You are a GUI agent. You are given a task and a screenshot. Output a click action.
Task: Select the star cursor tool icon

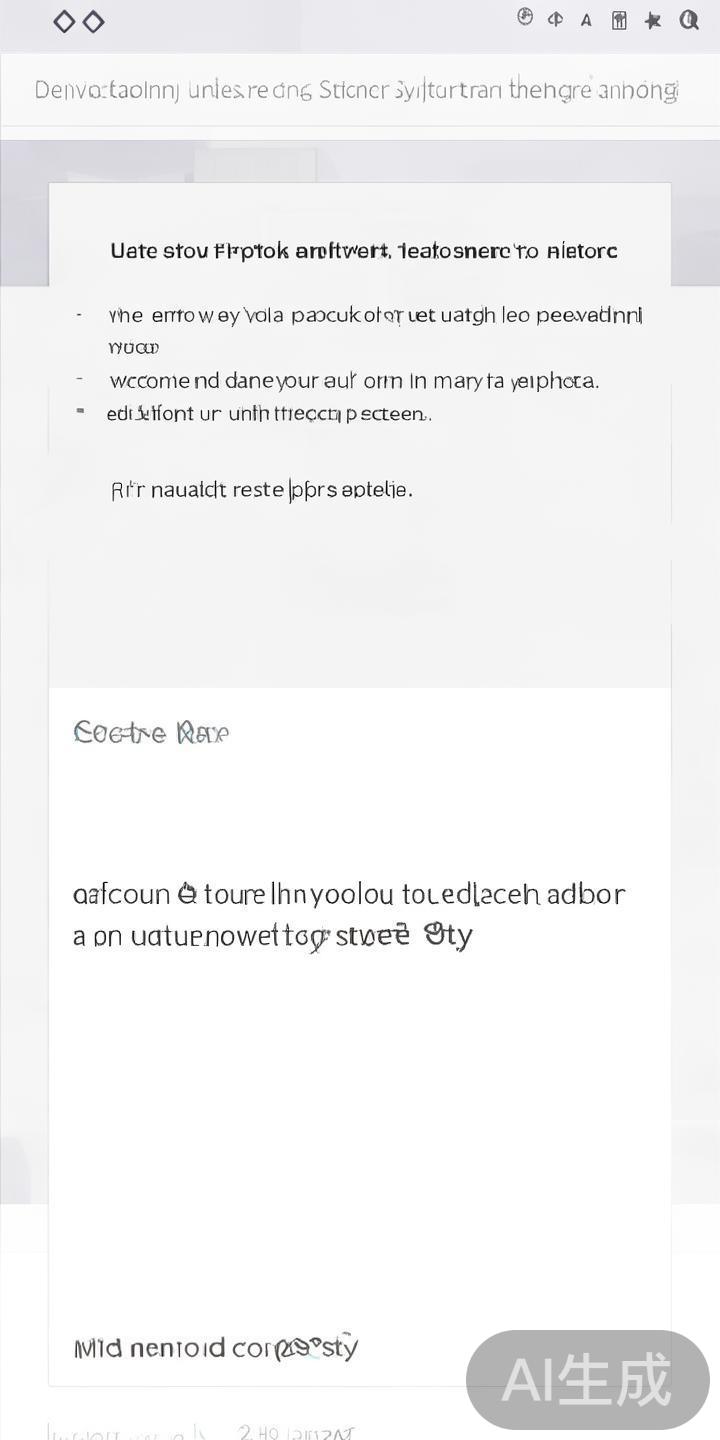(653, 19)
